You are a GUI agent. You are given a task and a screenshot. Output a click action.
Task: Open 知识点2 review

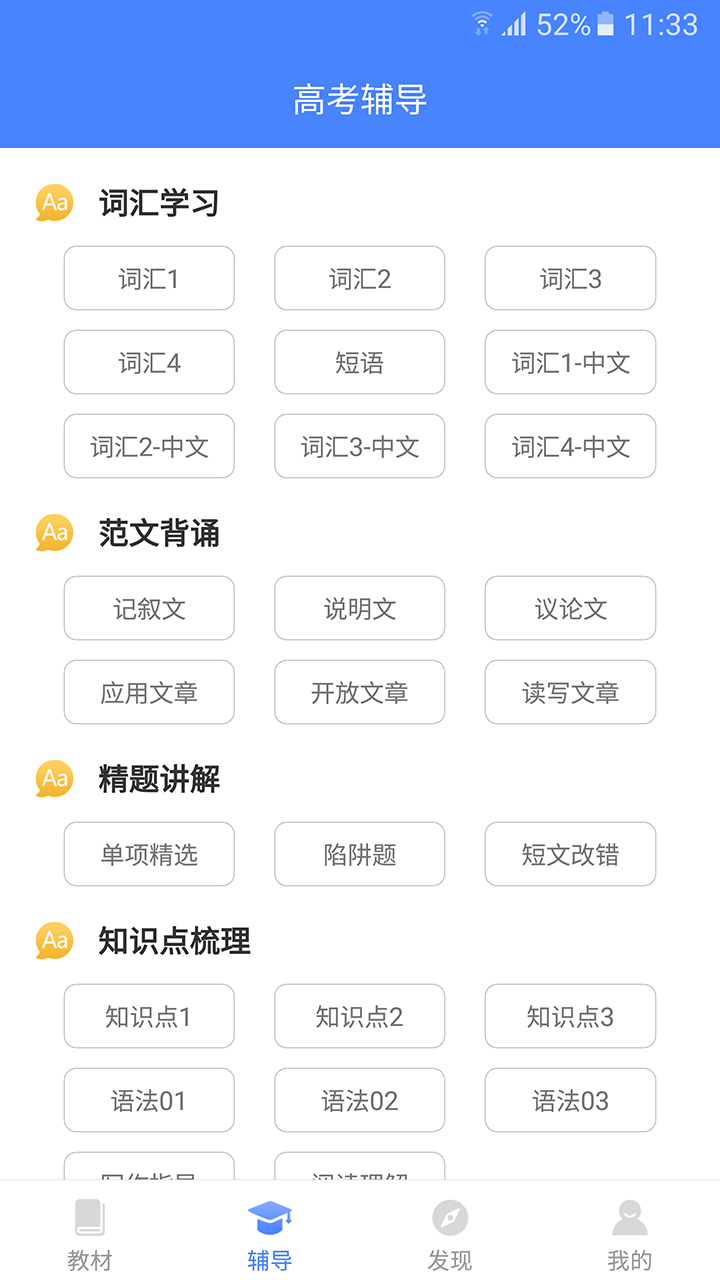pyautogui.click(x=359, y=1017)
